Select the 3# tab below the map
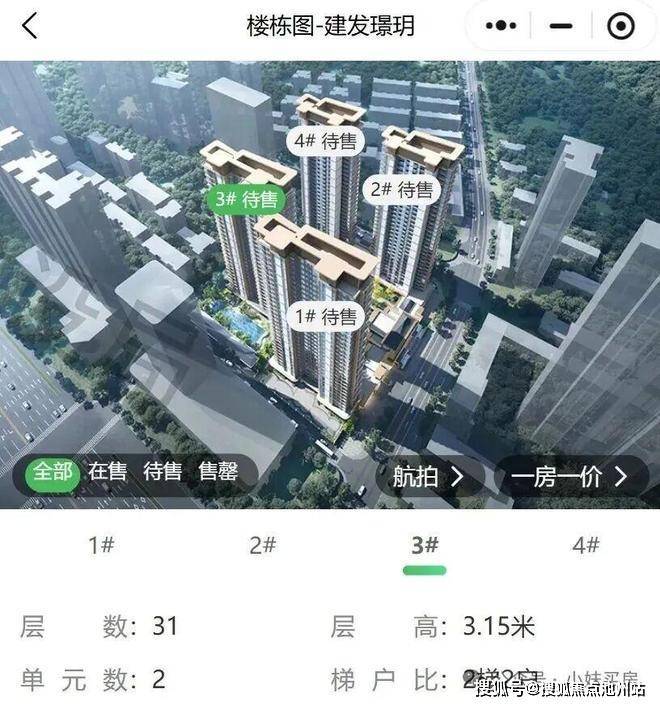Image resolution: width=660 pixels, height=706 pixels. [x=425, y=545]
